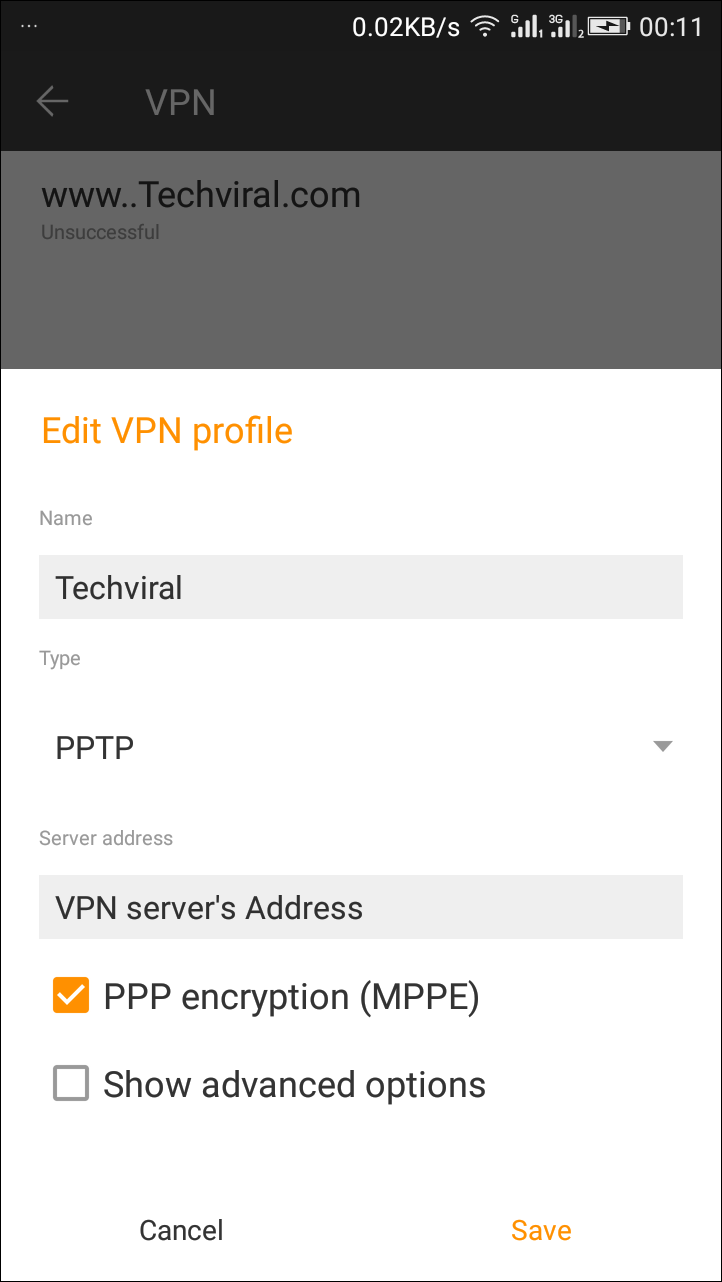Tap the Server address field

360,907
